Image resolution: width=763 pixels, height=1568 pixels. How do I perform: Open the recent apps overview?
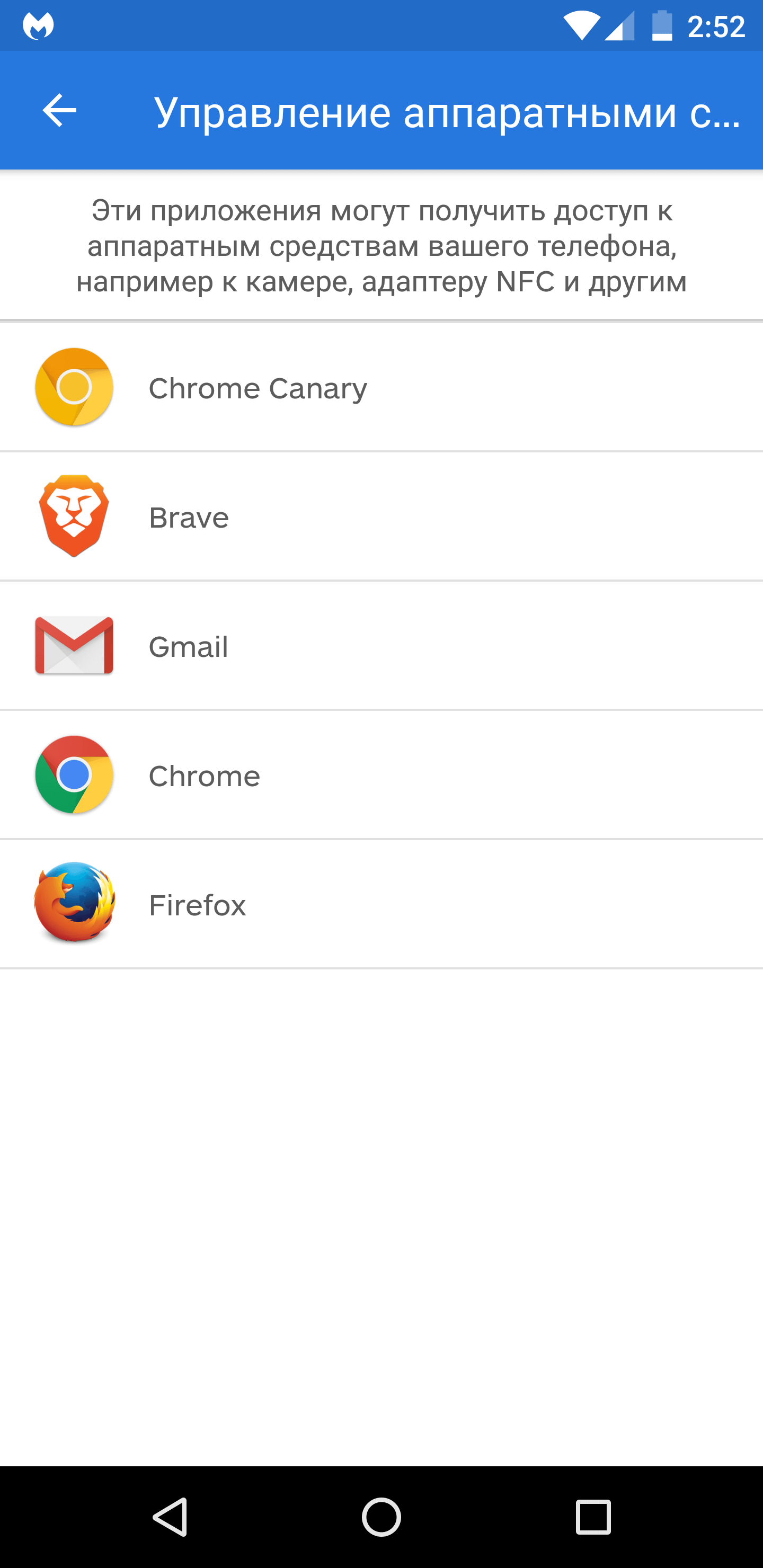[592, 1516]
